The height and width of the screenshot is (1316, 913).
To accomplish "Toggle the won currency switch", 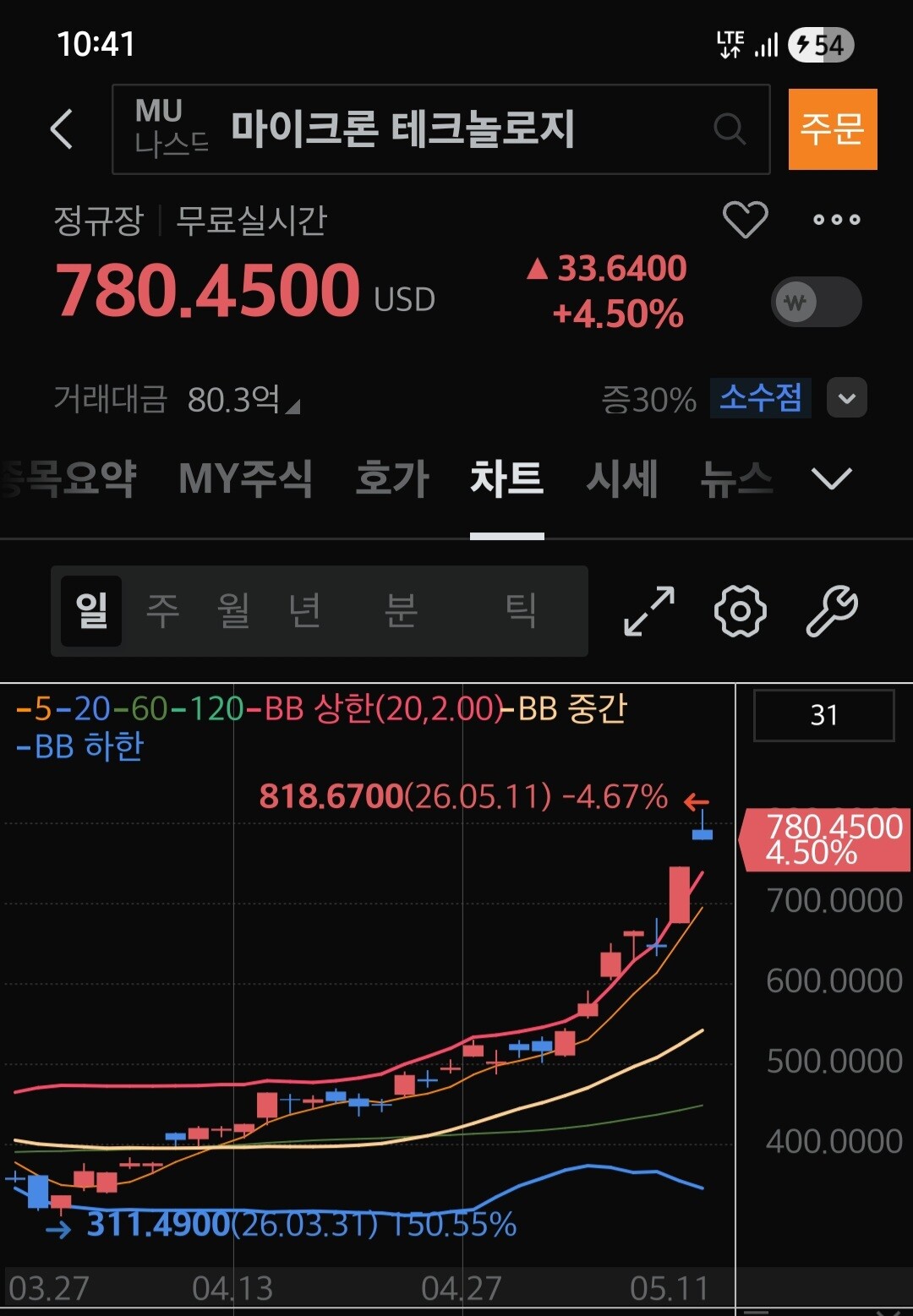I will (x=817, y=302).
